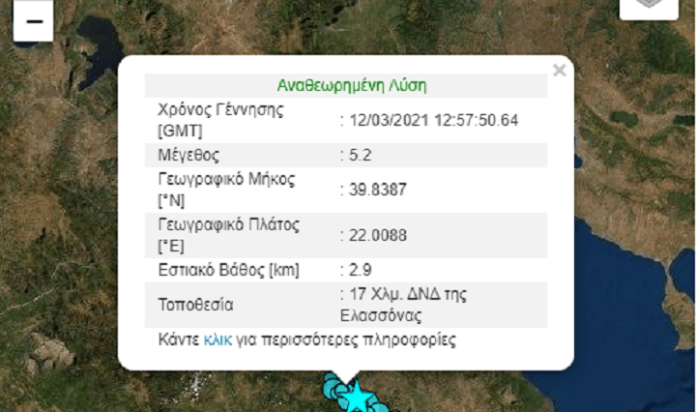Close the earthquake info popup
Image resolution: width=696 pixels, height=412 pixels.
point(559,70)
